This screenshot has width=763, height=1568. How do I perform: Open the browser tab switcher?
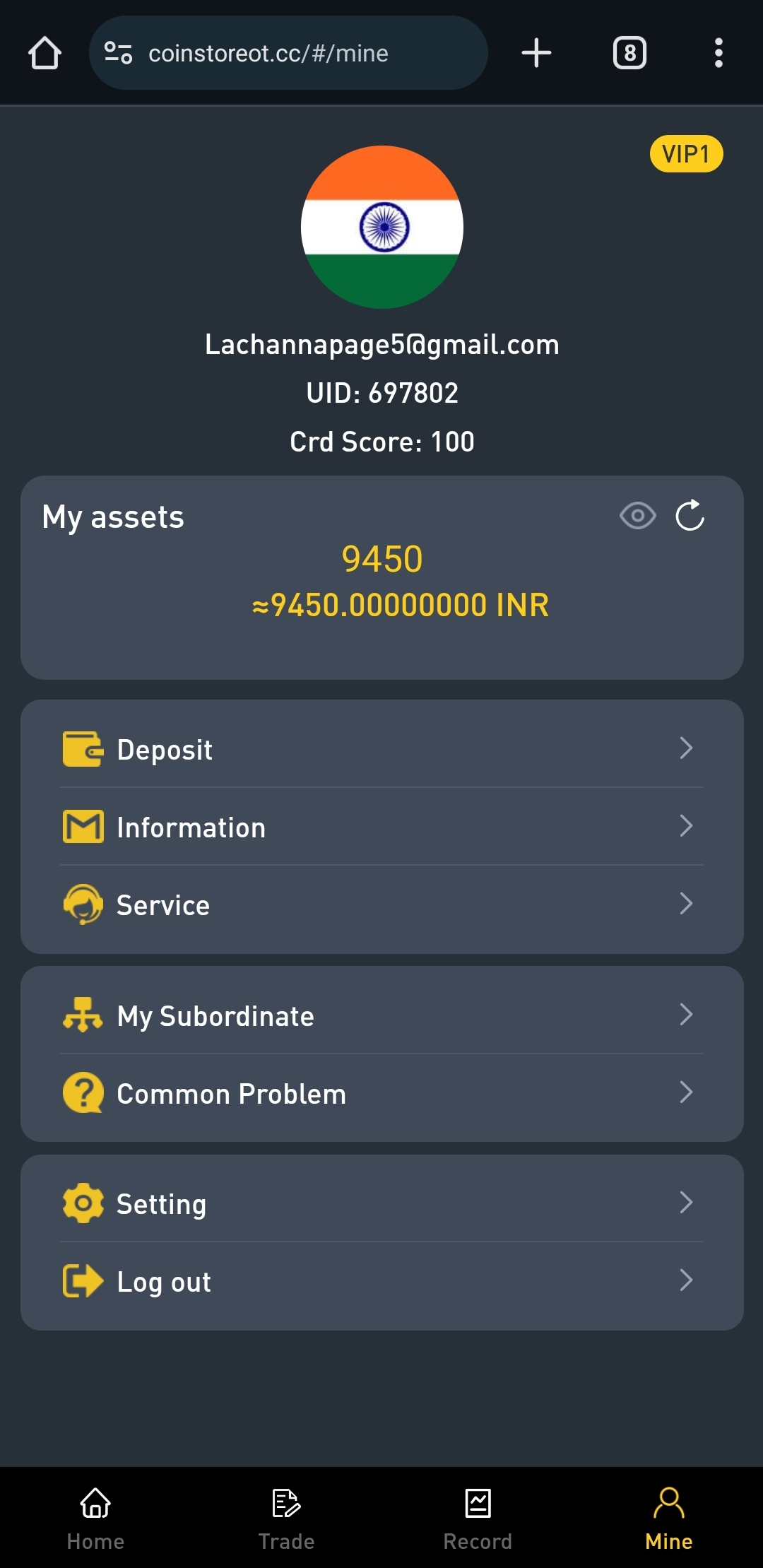click(629, 53)
